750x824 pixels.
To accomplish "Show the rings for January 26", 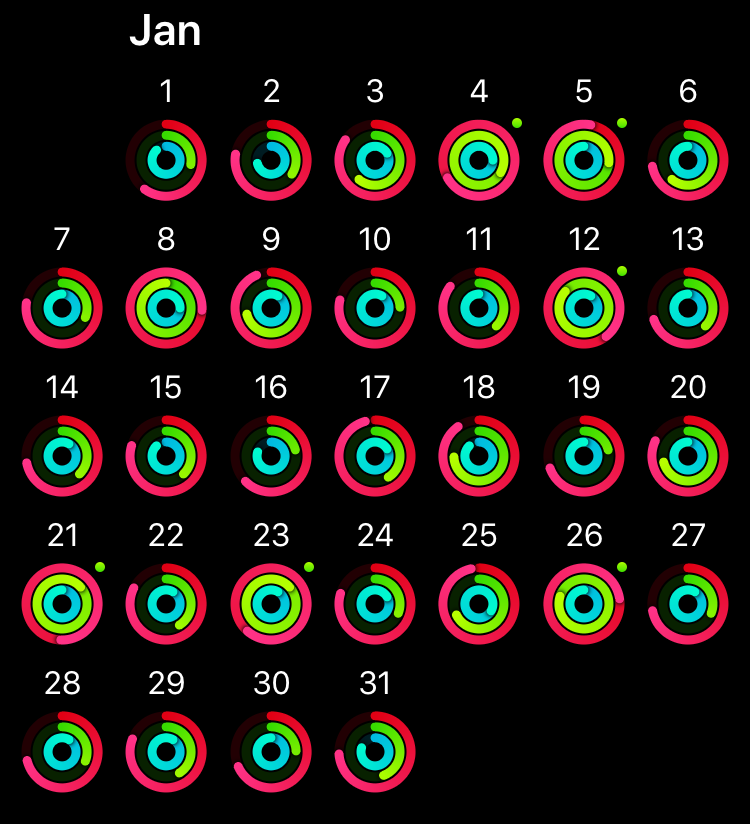I will (x=584, y=604).
